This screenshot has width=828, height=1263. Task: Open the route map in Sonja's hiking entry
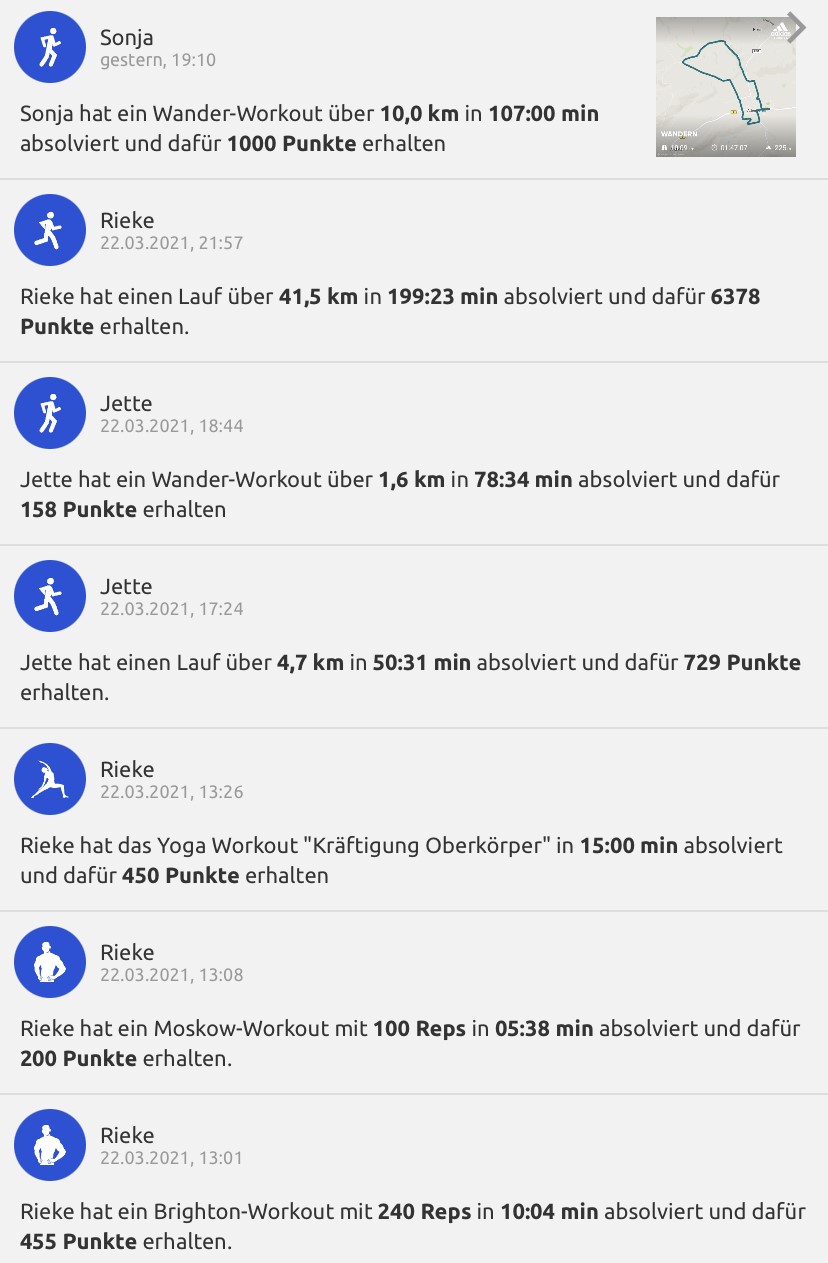[x=725, y=86]
